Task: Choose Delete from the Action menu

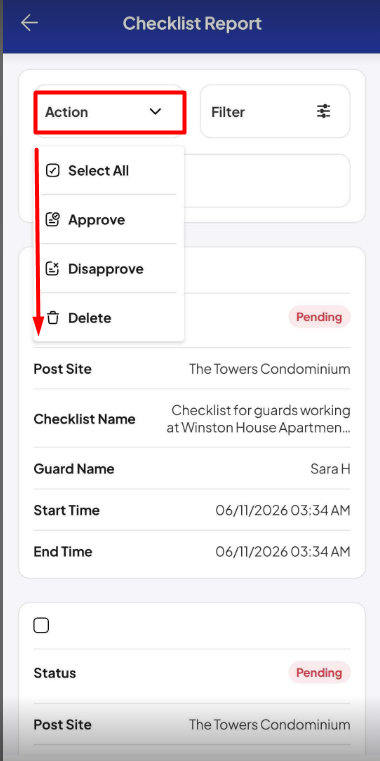Action: tap(109, 318)
